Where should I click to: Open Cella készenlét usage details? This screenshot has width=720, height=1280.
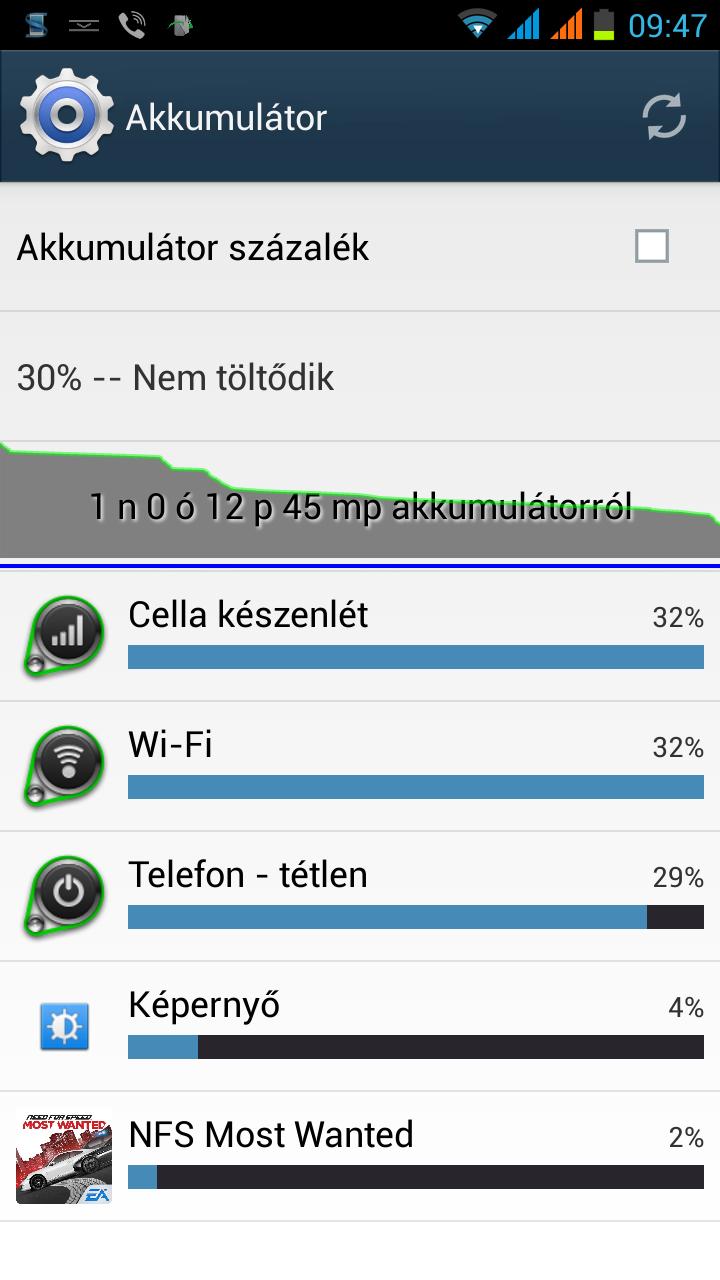pos(360,636)
